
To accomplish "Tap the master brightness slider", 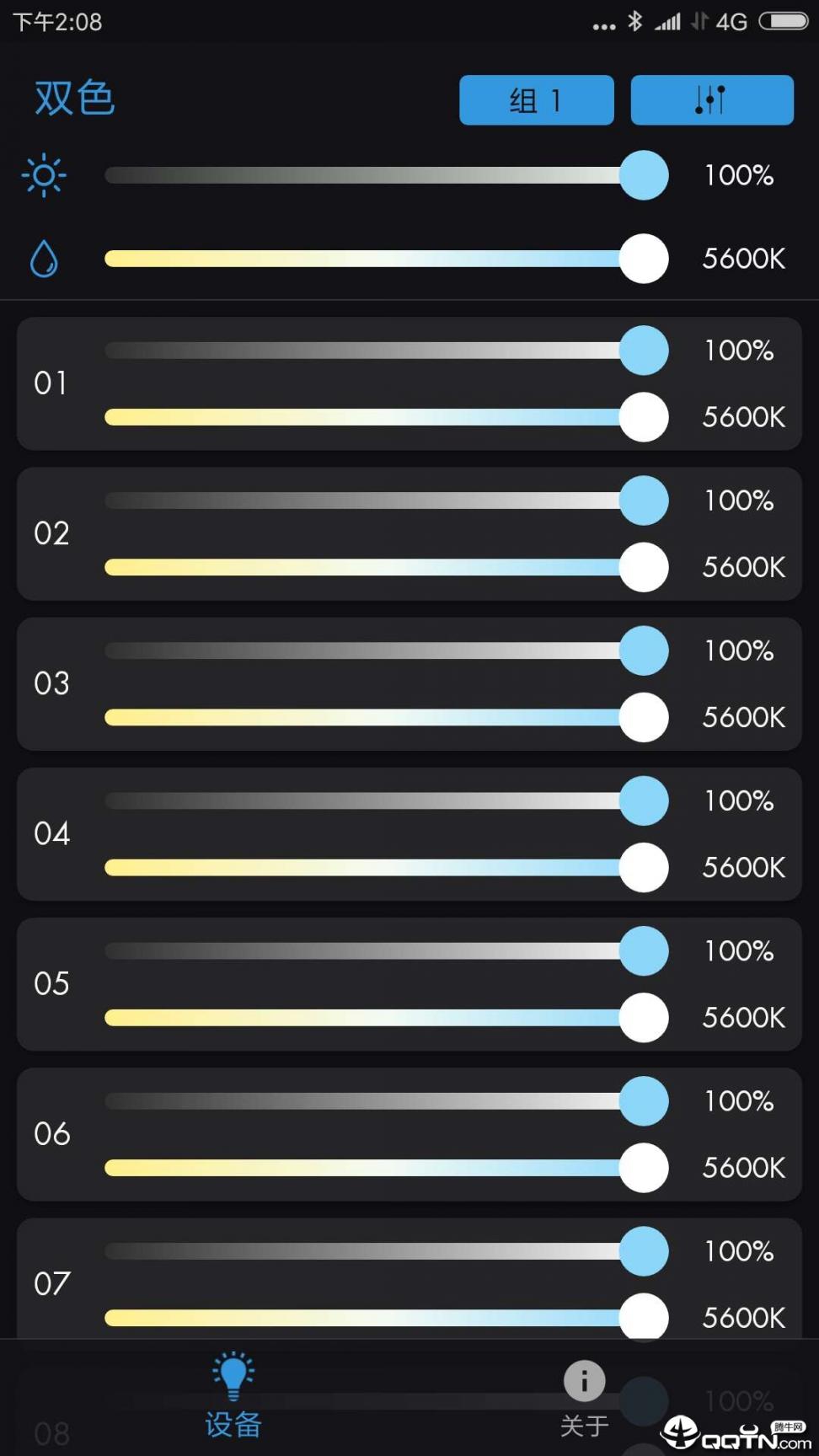I will [371, 175].
